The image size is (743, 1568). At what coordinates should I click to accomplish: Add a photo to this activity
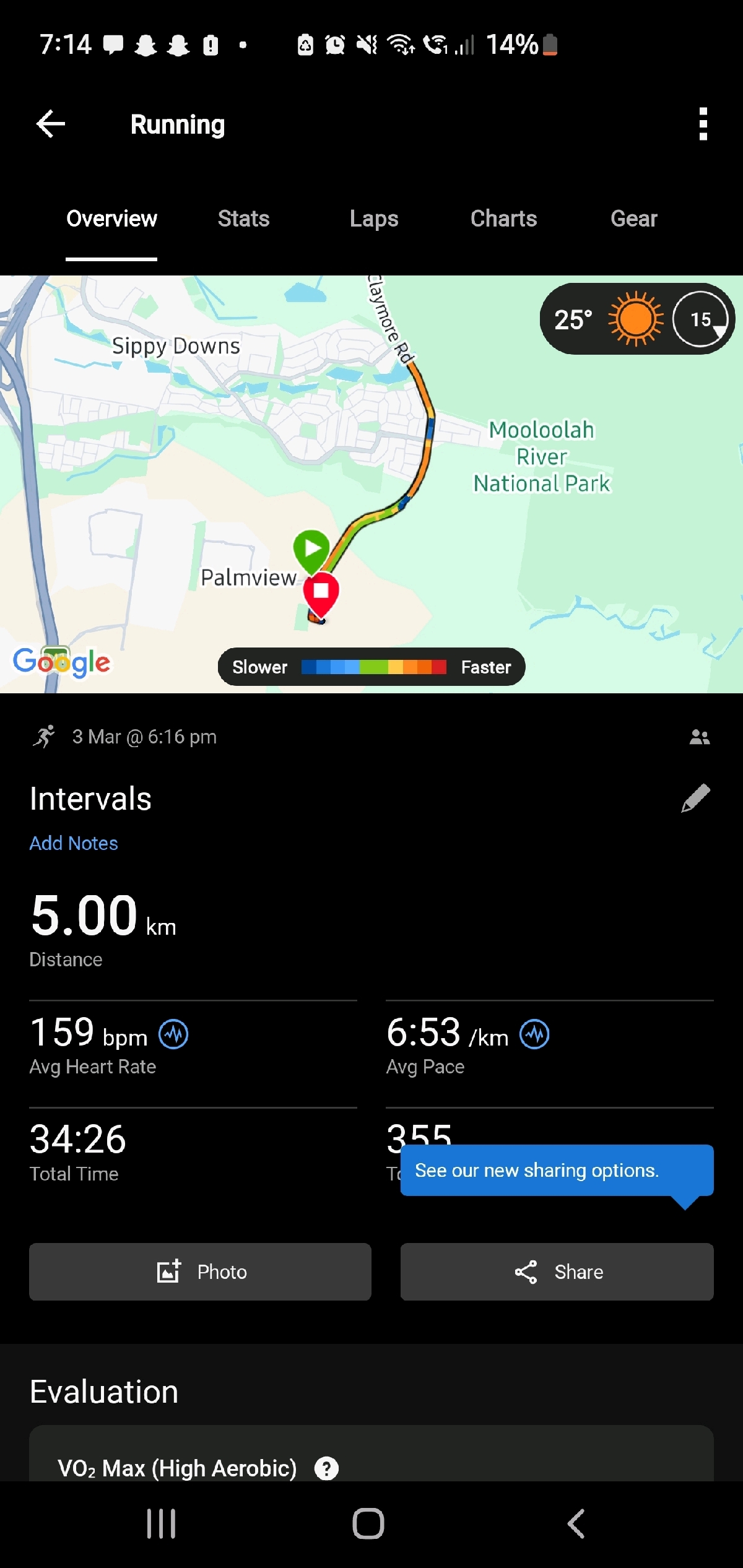(x=200, y=1271)
